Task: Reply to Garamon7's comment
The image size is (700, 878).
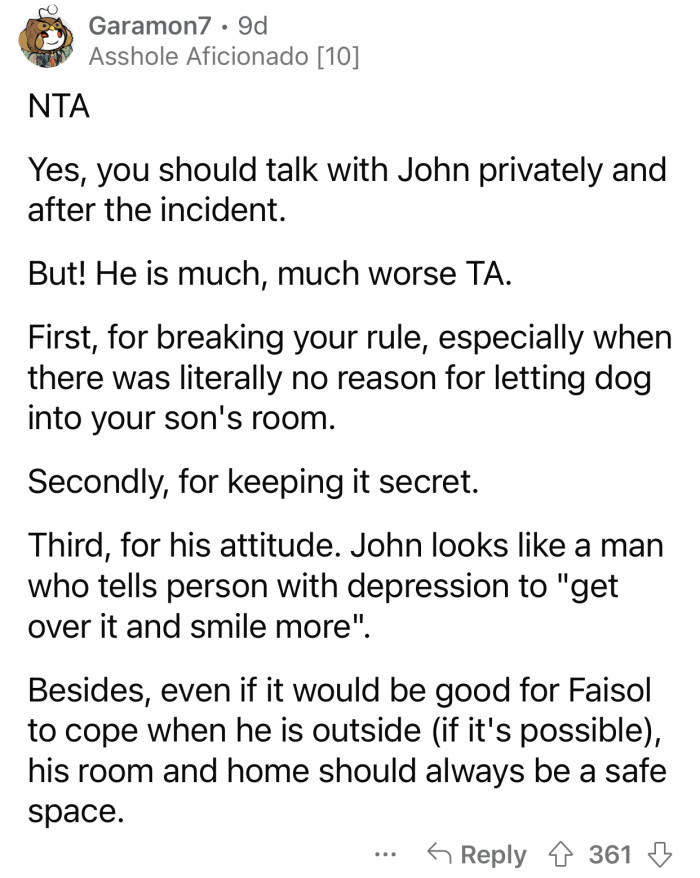Action: (x=477, y=854)
